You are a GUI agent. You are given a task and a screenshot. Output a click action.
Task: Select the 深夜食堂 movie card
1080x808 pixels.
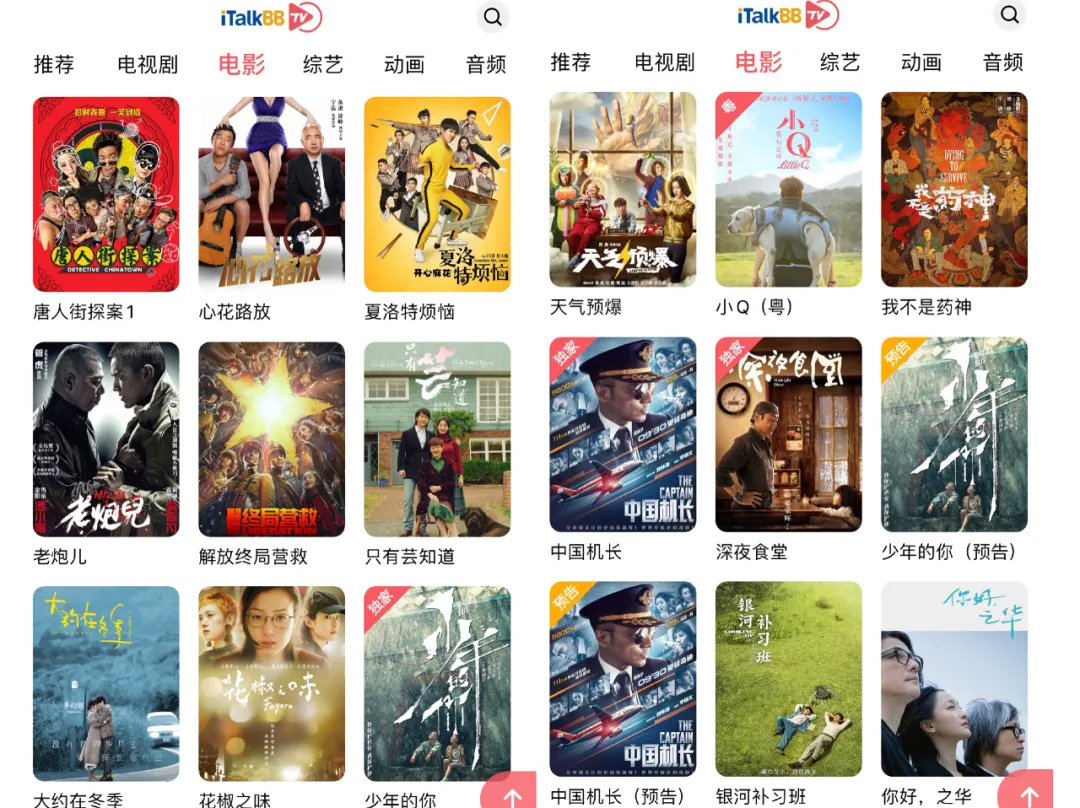coord(788,434)
